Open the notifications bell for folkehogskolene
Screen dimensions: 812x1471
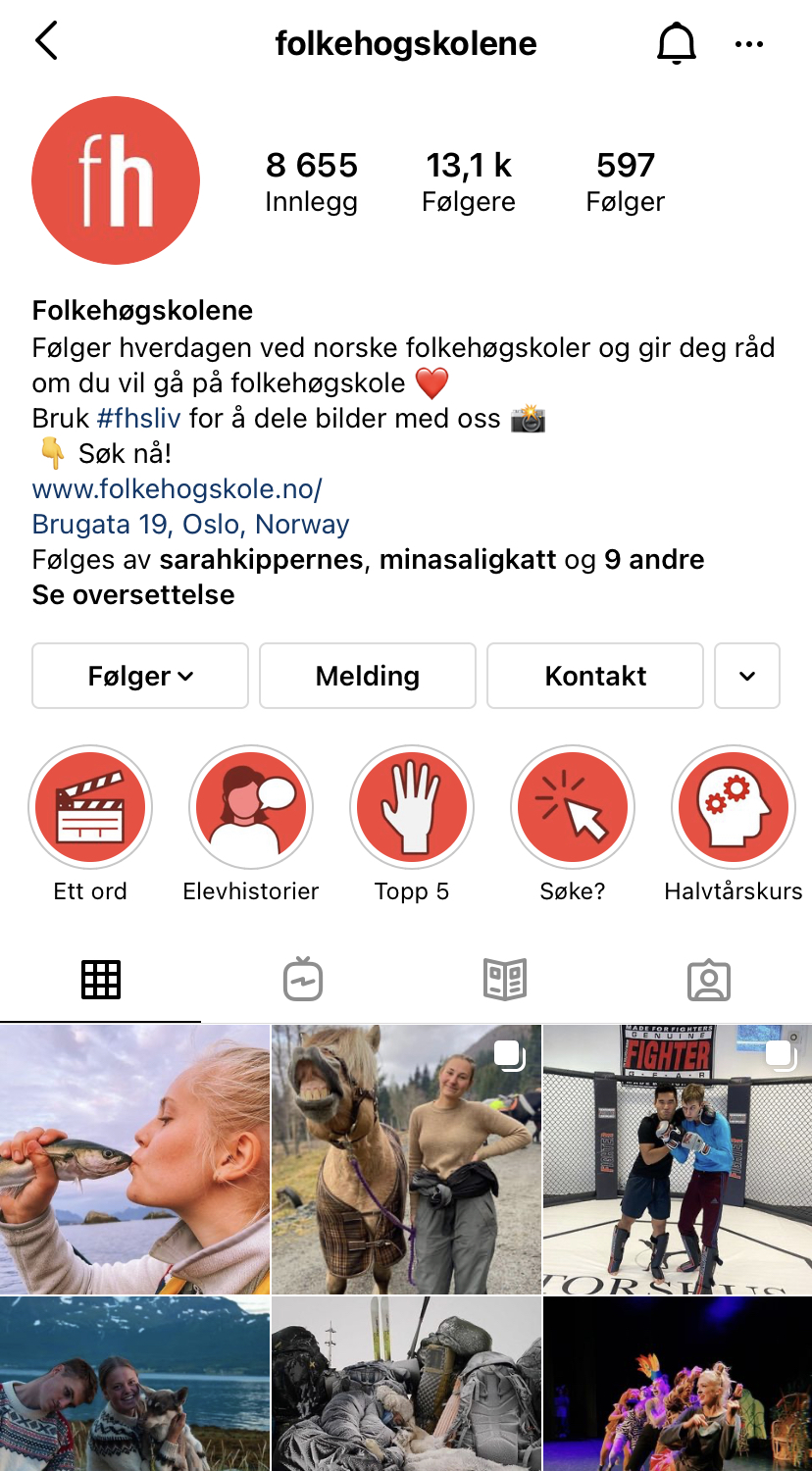tap(676, 44)
